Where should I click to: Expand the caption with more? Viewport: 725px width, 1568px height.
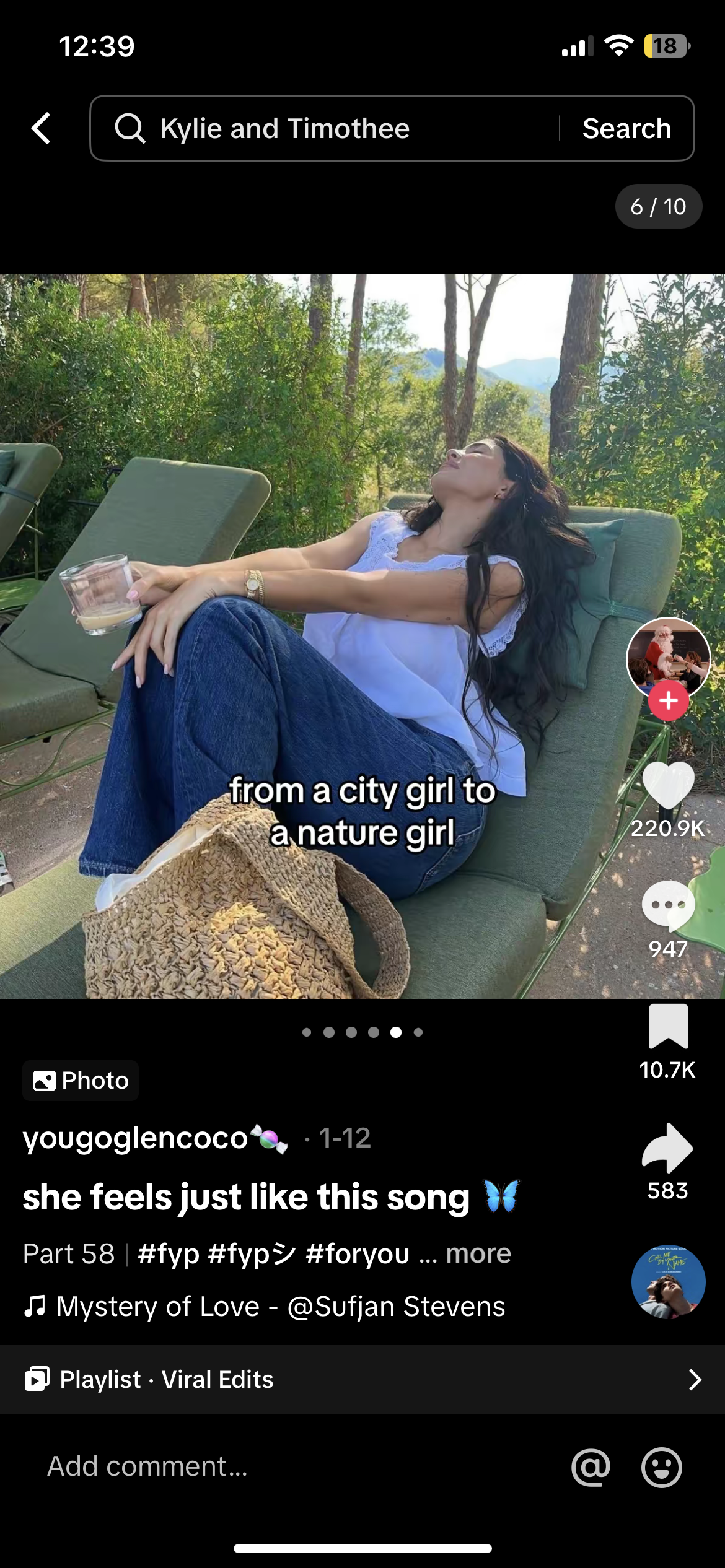click(478, 1253)
